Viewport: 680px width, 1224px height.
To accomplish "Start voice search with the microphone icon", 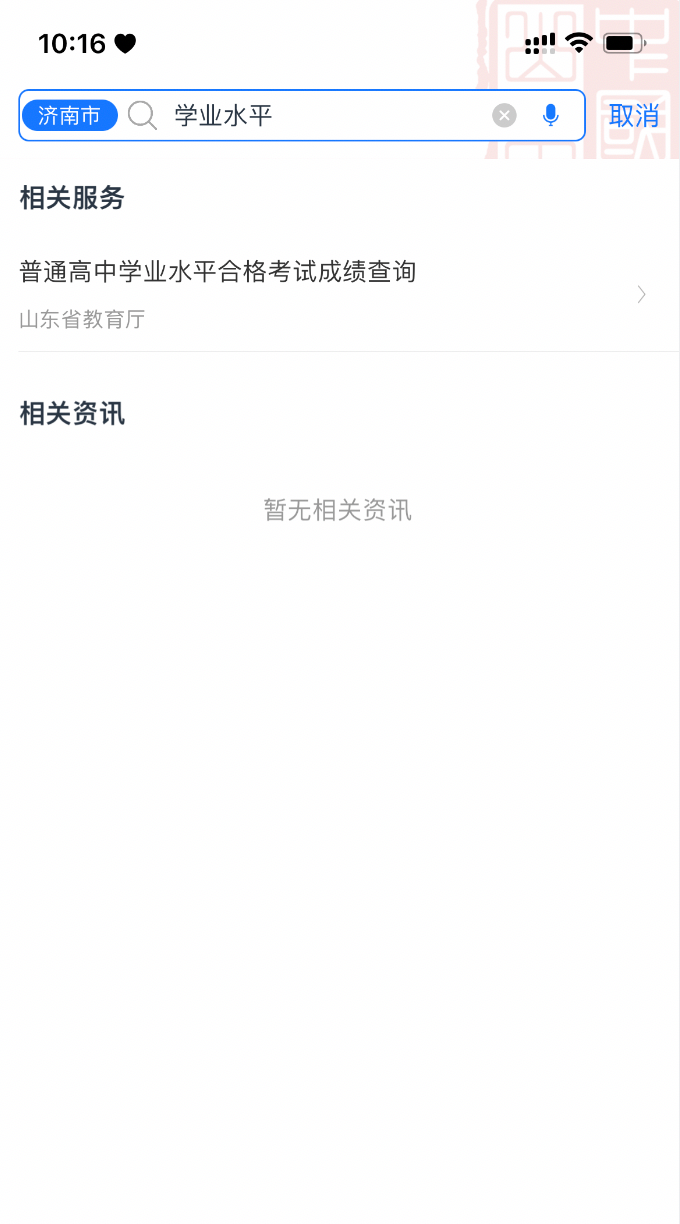I will coord(551,116).
